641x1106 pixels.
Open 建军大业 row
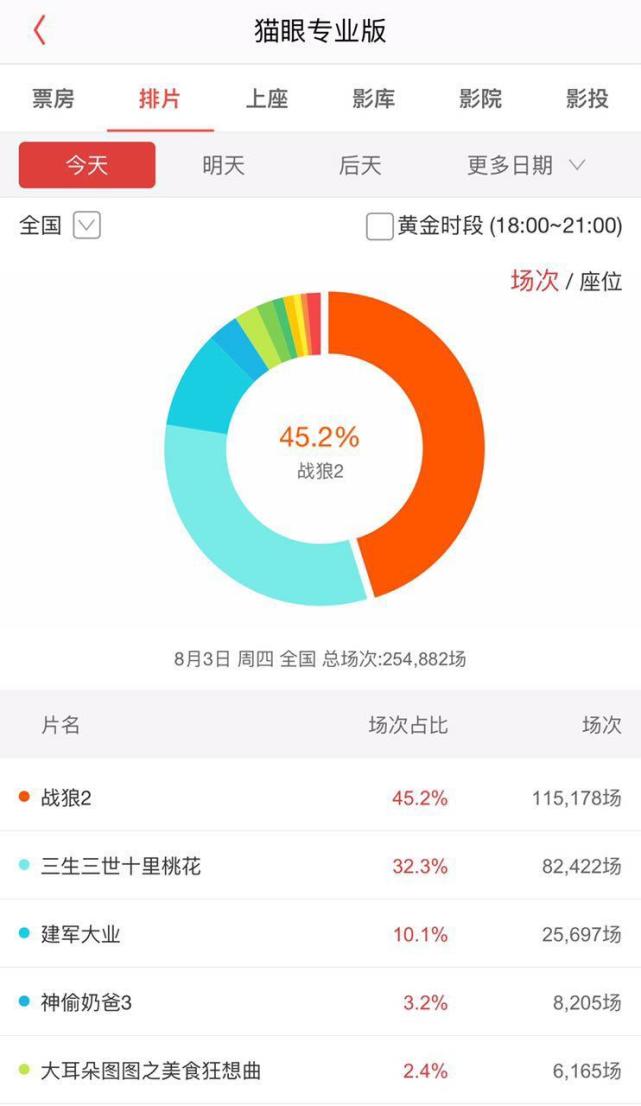tap(320, 934)
